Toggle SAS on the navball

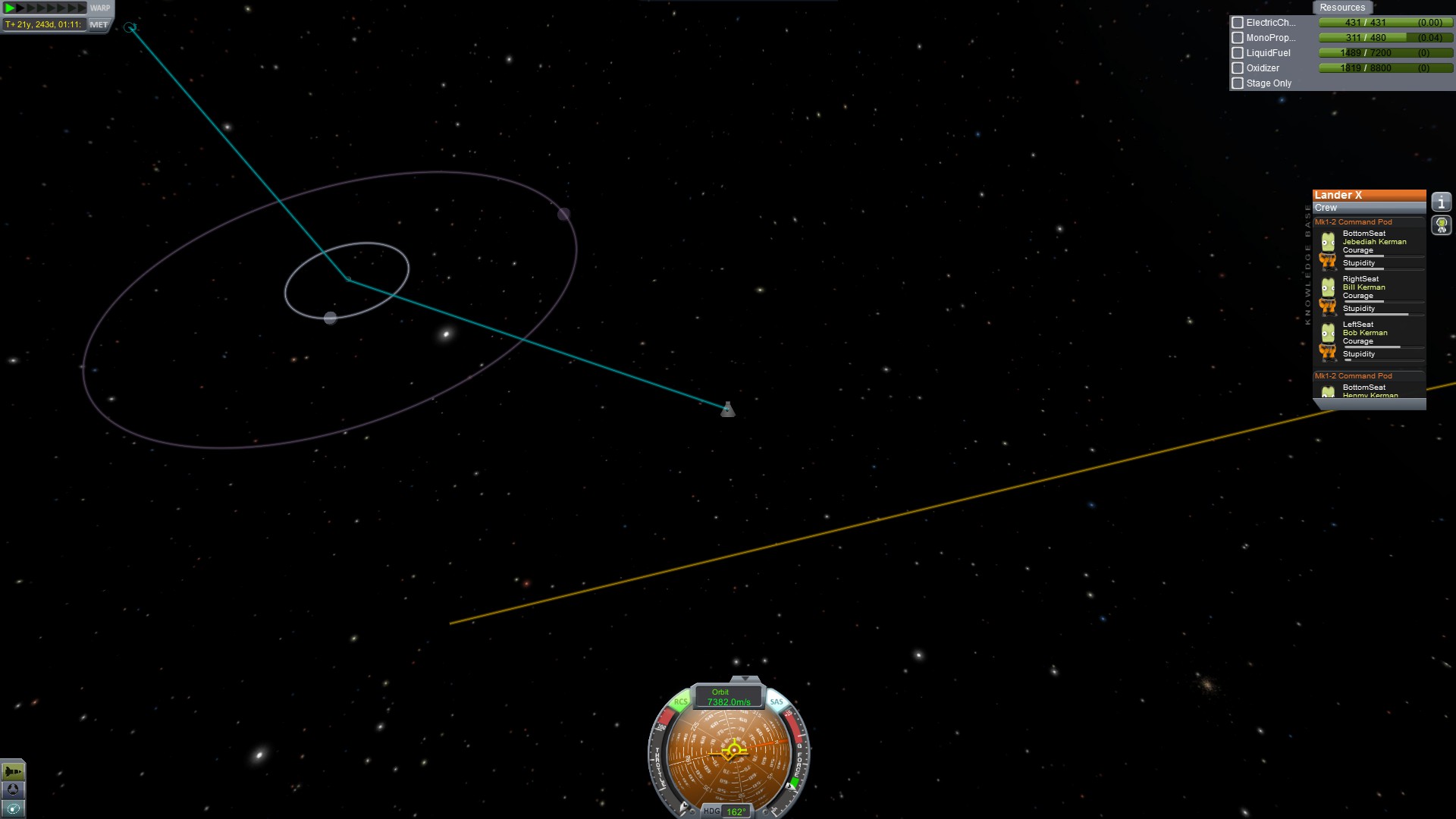point(777,701)
